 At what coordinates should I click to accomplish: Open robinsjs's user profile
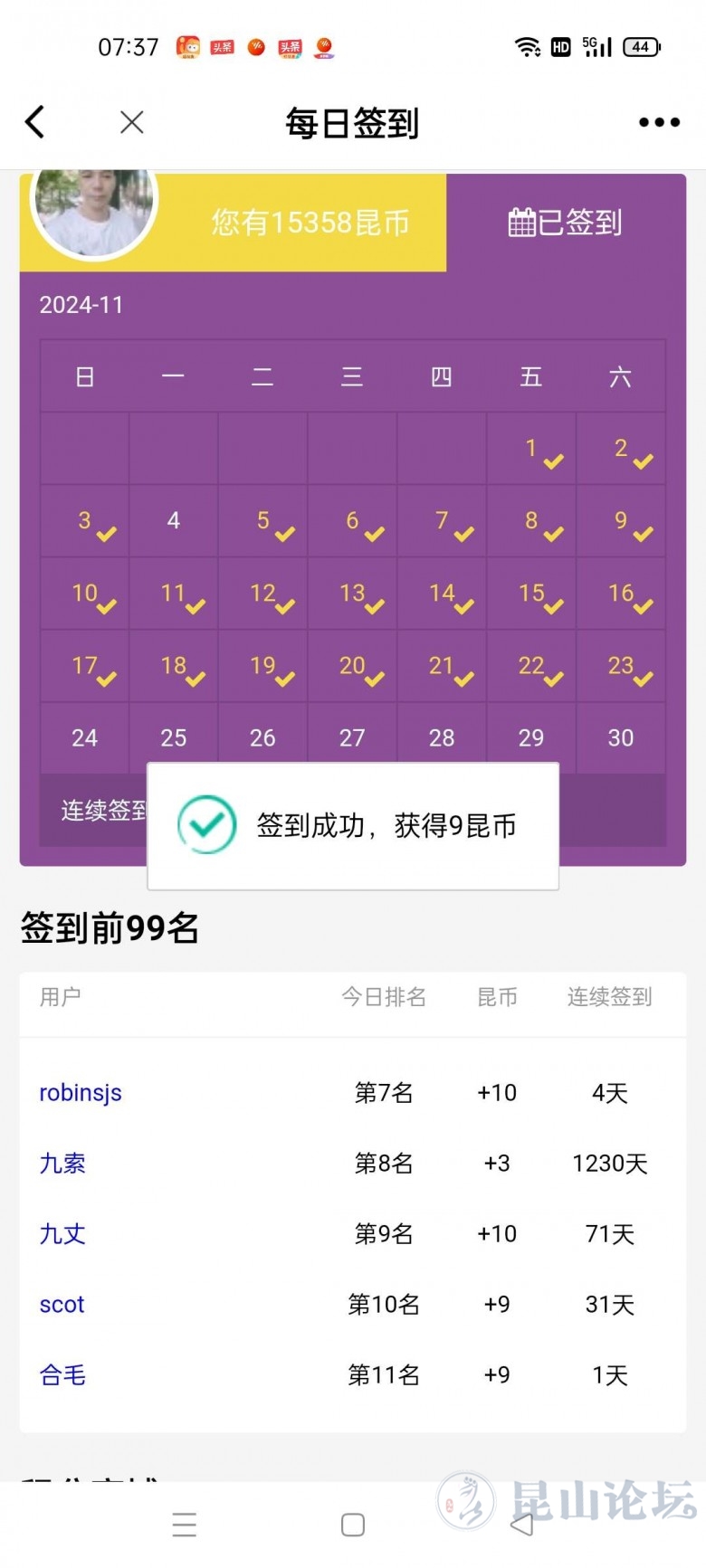point(81,1092)
